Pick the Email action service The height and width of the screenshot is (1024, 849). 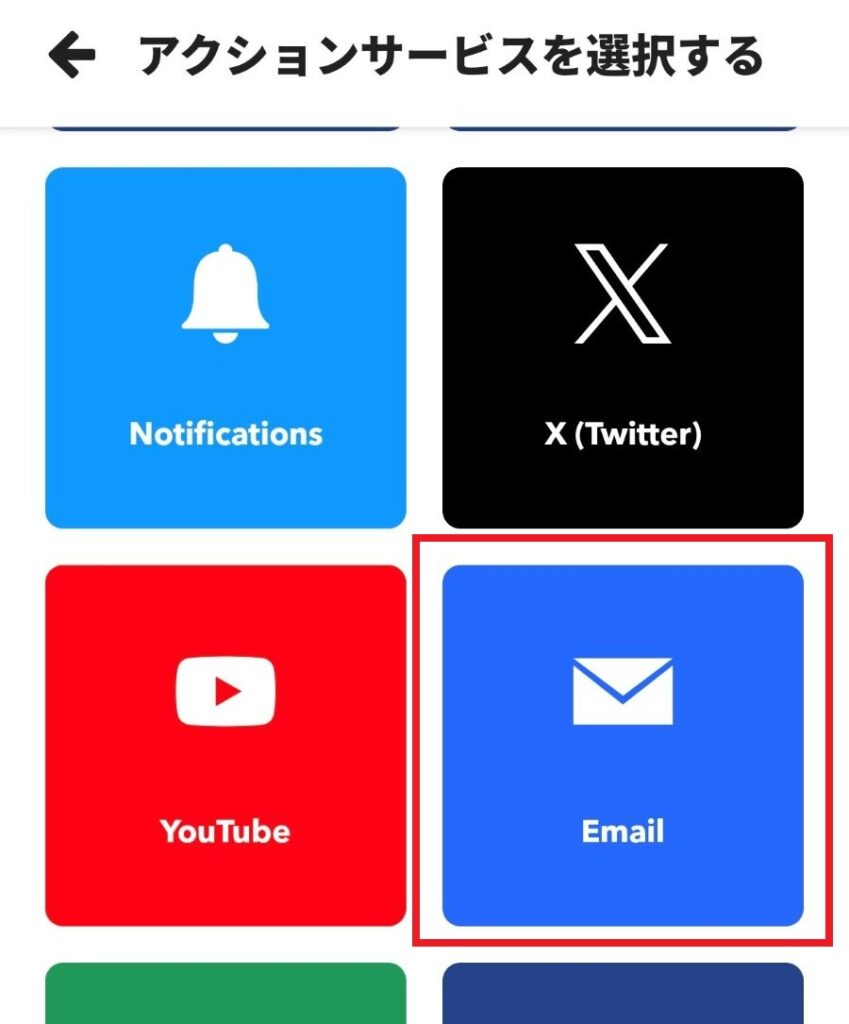click(622, 745)
